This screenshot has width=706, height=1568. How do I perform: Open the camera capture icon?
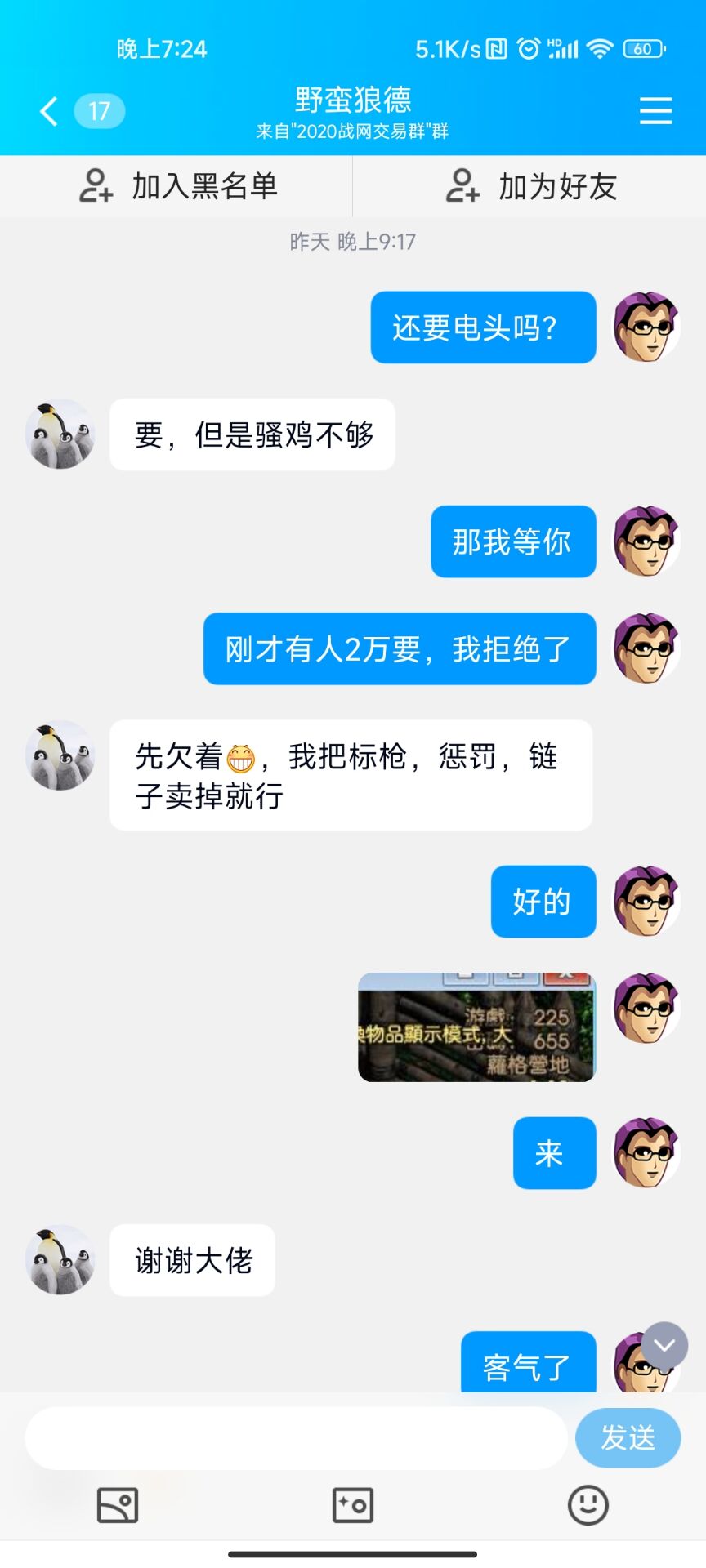(353, 1504)
